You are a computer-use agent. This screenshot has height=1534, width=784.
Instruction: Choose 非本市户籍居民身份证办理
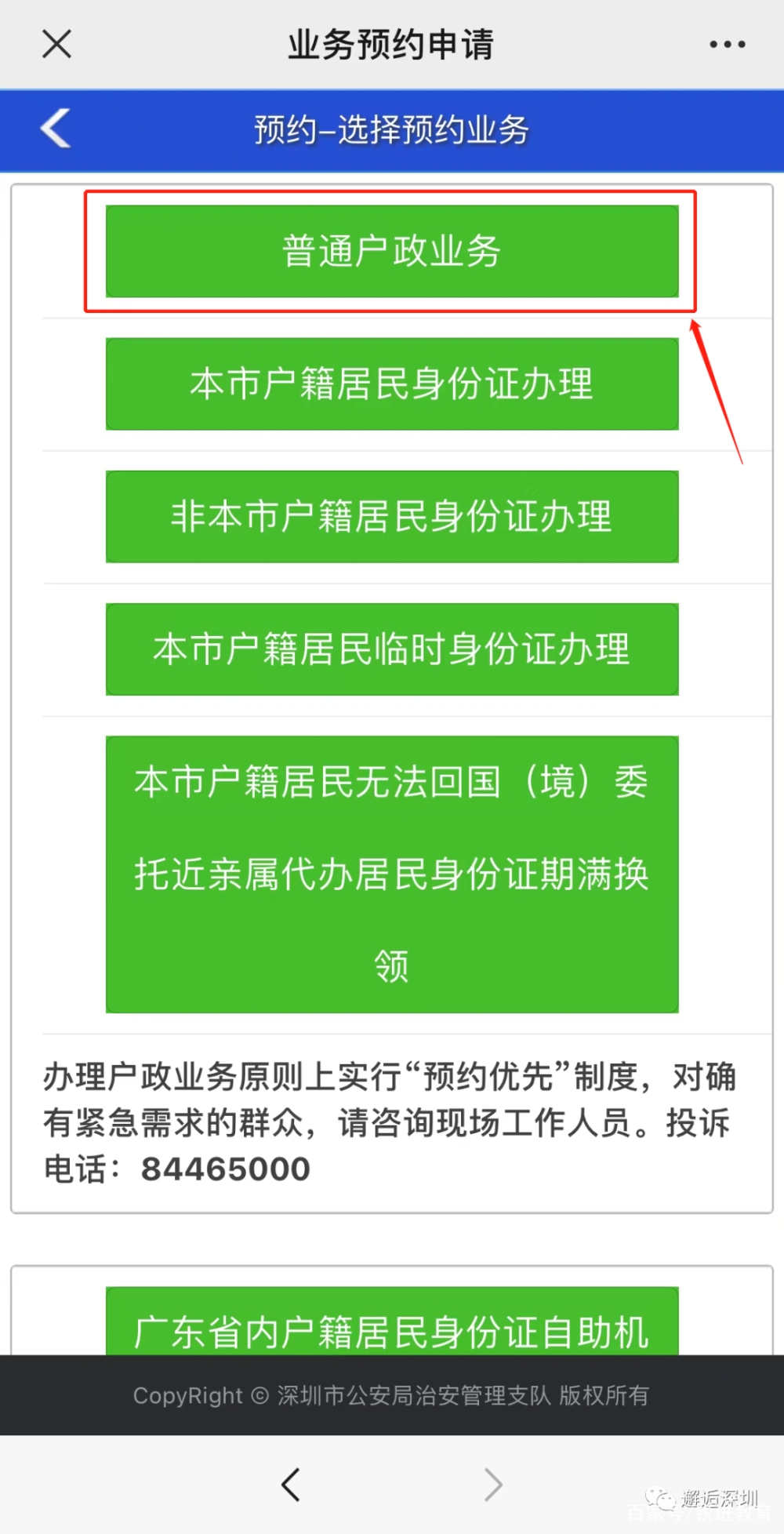(x=392, y=517)
